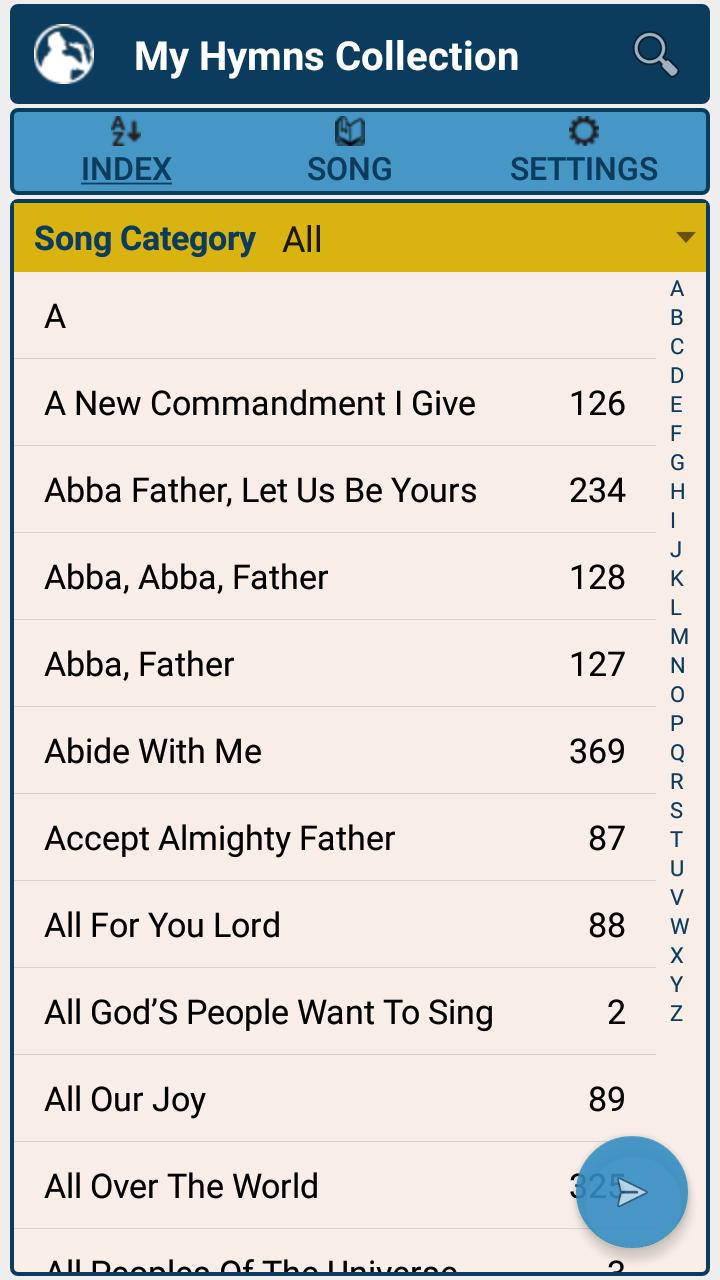Open hymn A New Commandment I Give

click(x=335, y=403)
